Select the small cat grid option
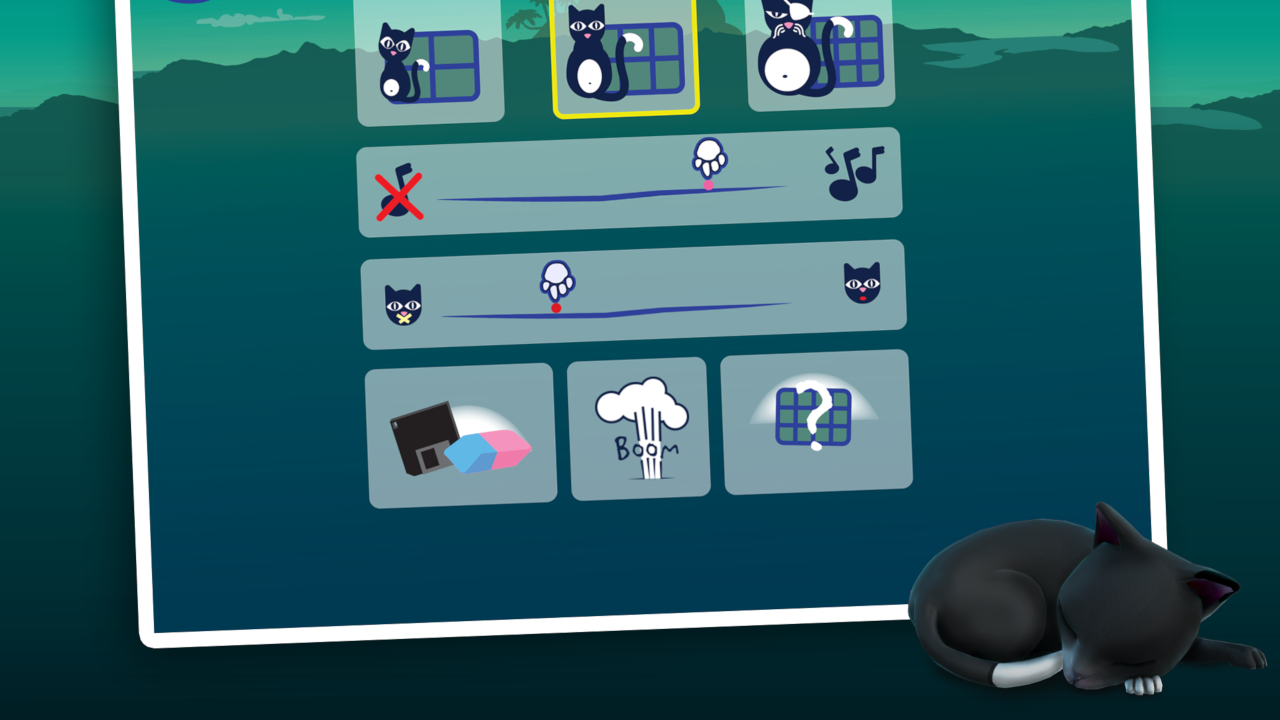Viewport: 1280px width, 720px height. pos(429,65)
